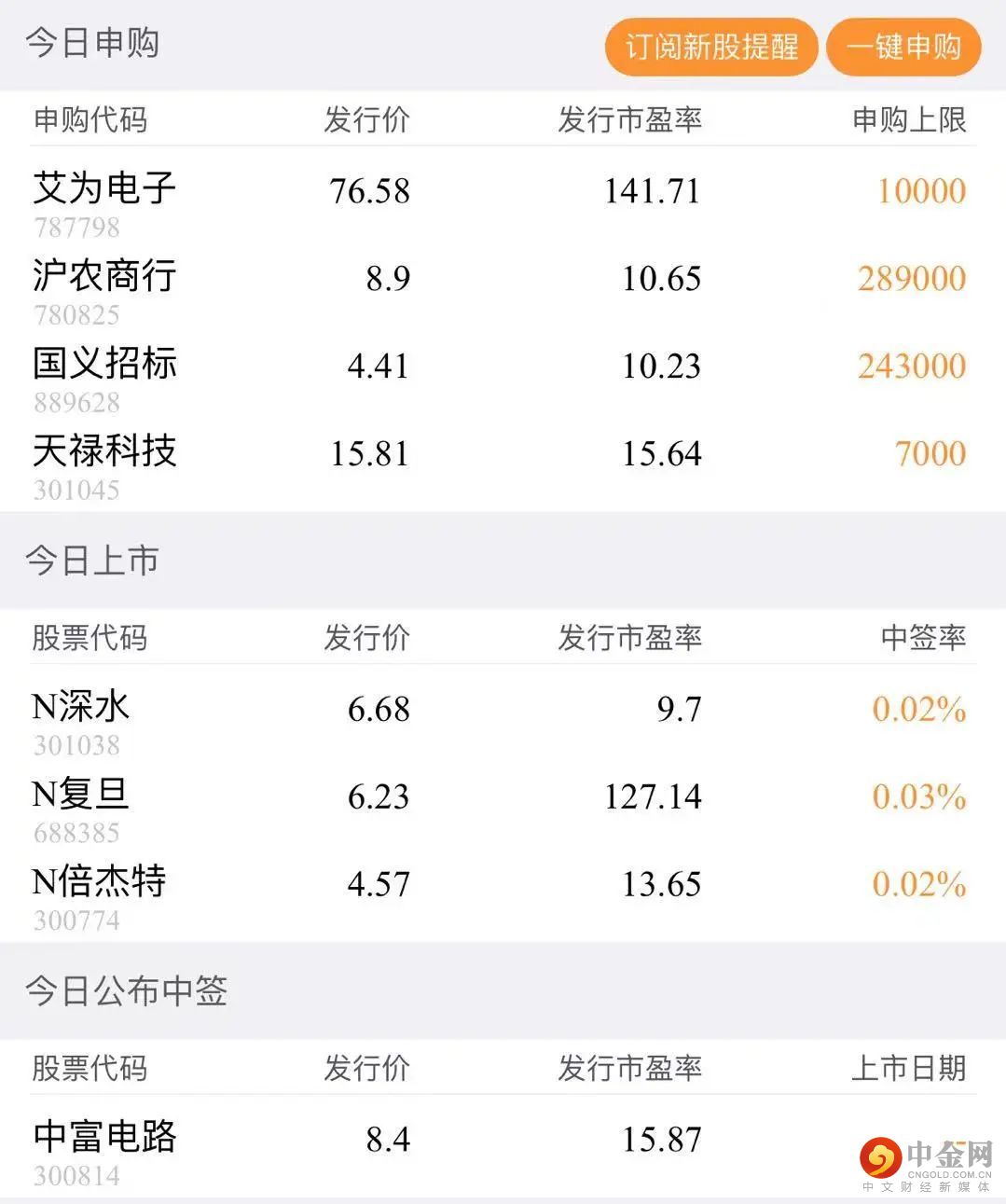Tap the 订阅新股提醒 button
This screenshot has height=1204, width=1006.
coord(710,47)
